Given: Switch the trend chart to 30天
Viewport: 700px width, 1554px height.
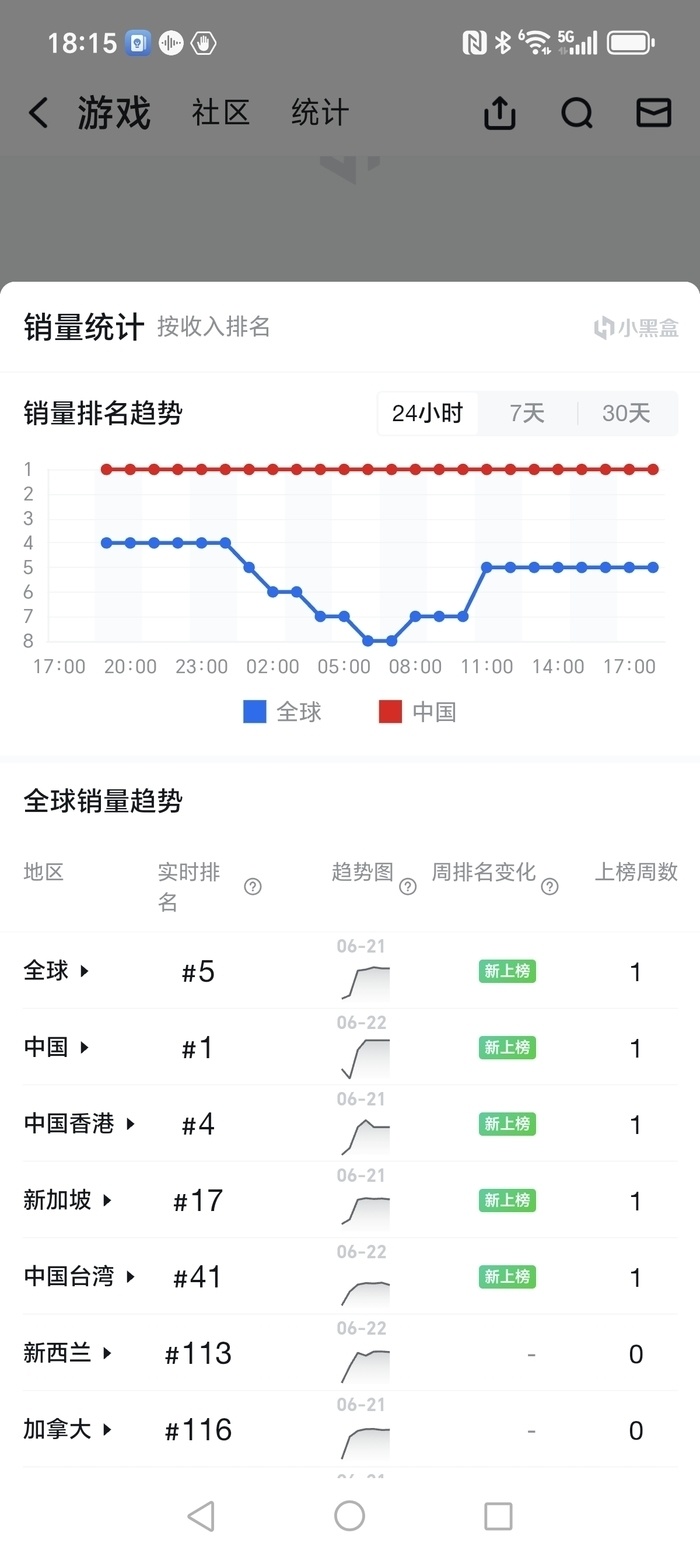Looking at the screenshot, I should click(x=626, y=413).
